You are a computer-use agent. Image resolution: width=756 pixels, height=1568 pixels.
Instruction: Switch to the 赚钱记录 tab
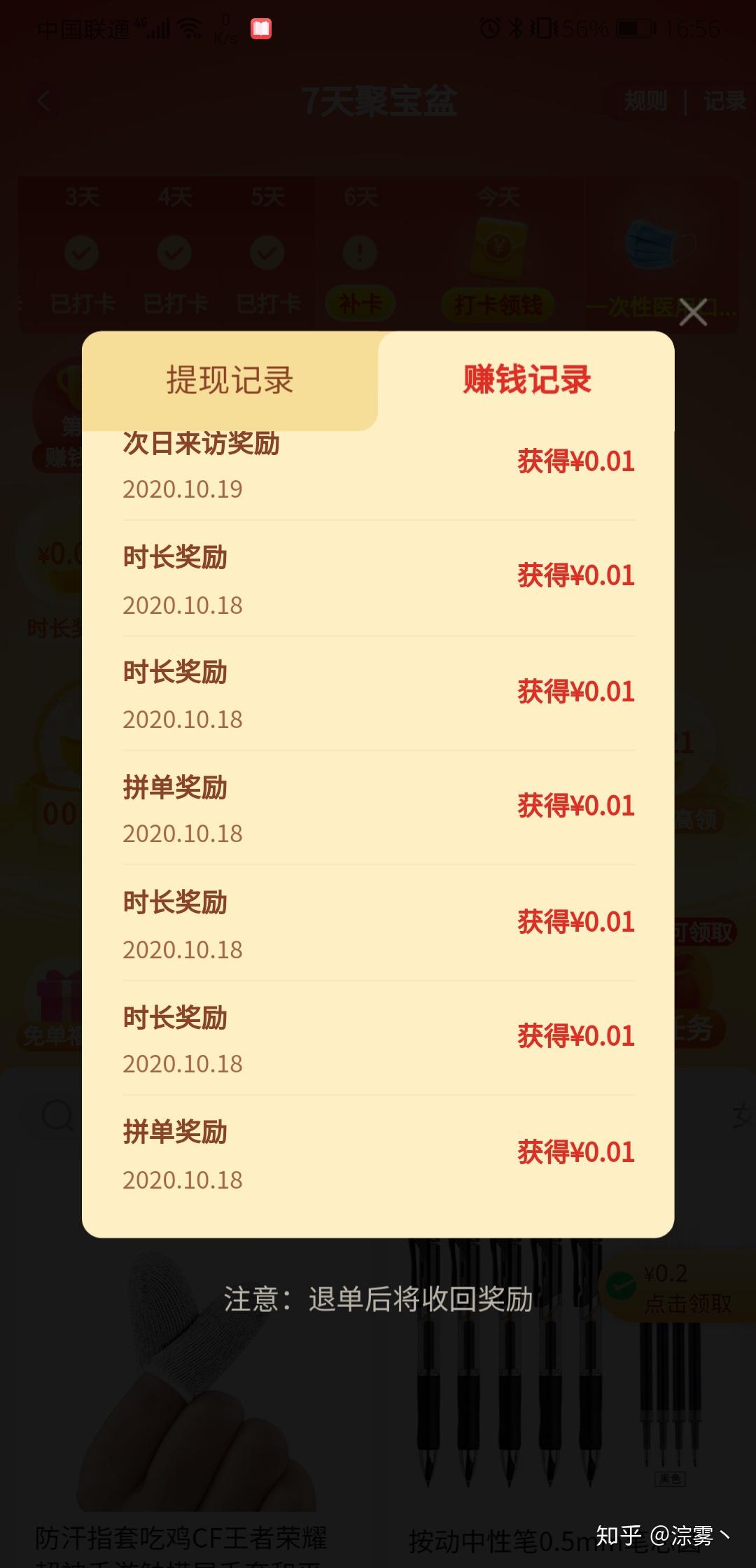(526, 380)
